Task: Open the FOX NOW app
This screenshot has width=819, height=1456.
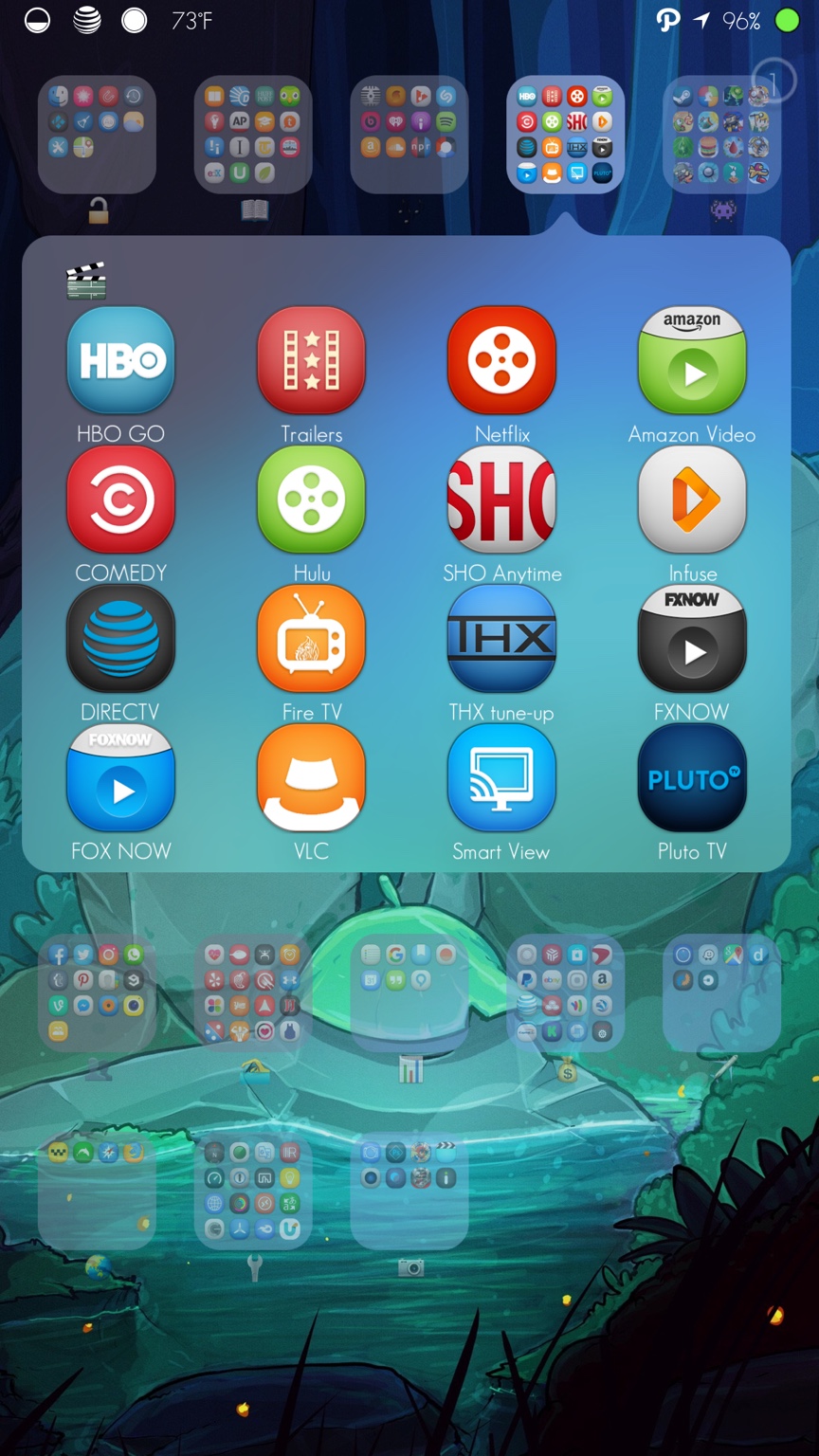Action: pyautogui.click(x=120, y=779)
